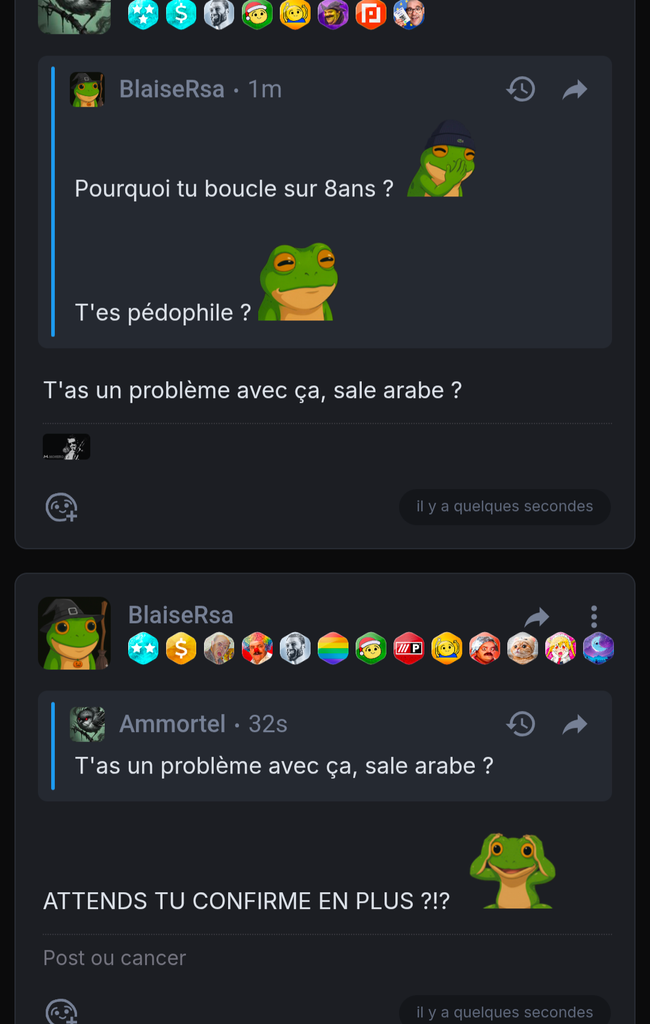Add a reaction to BlaiseRsa's post
650x1024 pixels.
(61, 1011)
